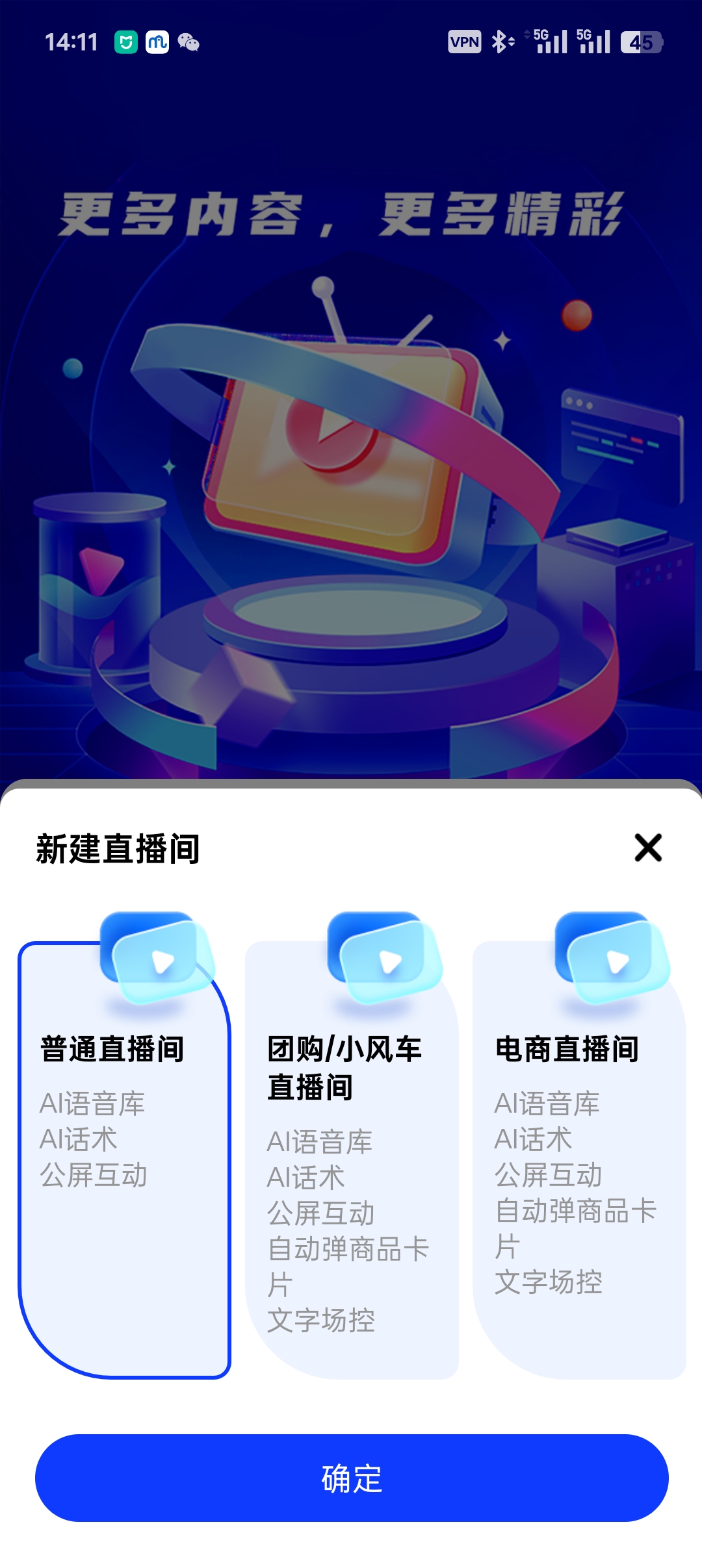This screenshot has width=702, height=1568.
Task: Open the green app icon in status bar
Action: tap(125, 42)
